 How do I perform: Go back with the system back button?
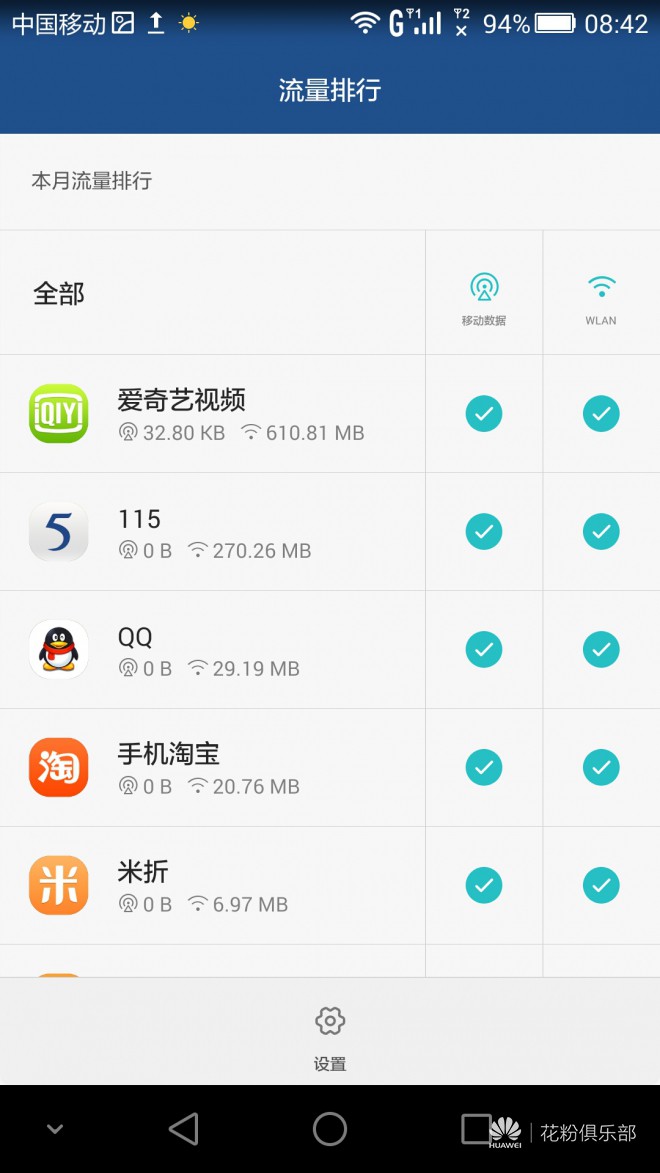(x=184, y=1129)
